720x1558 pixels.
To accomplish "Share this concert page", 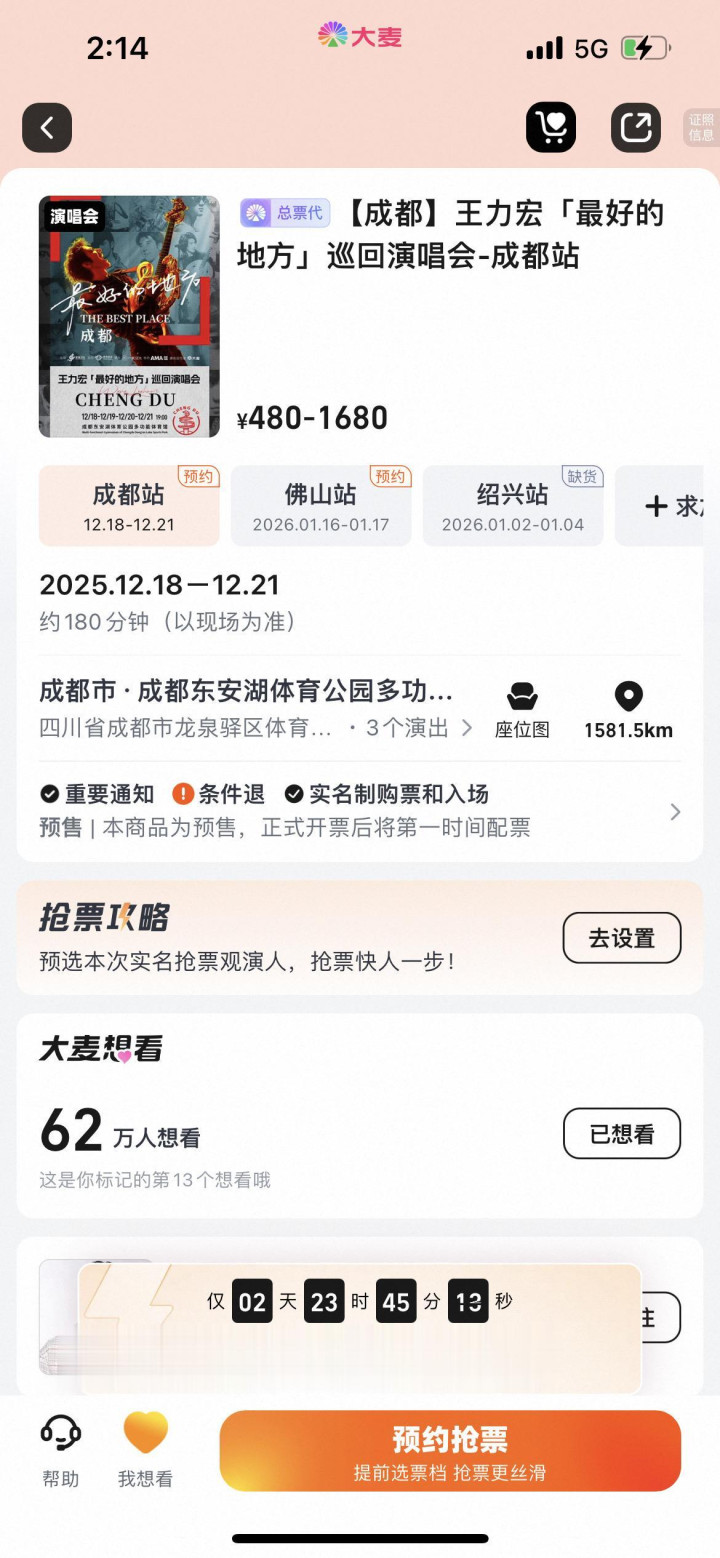I will (x=636, y=128).
